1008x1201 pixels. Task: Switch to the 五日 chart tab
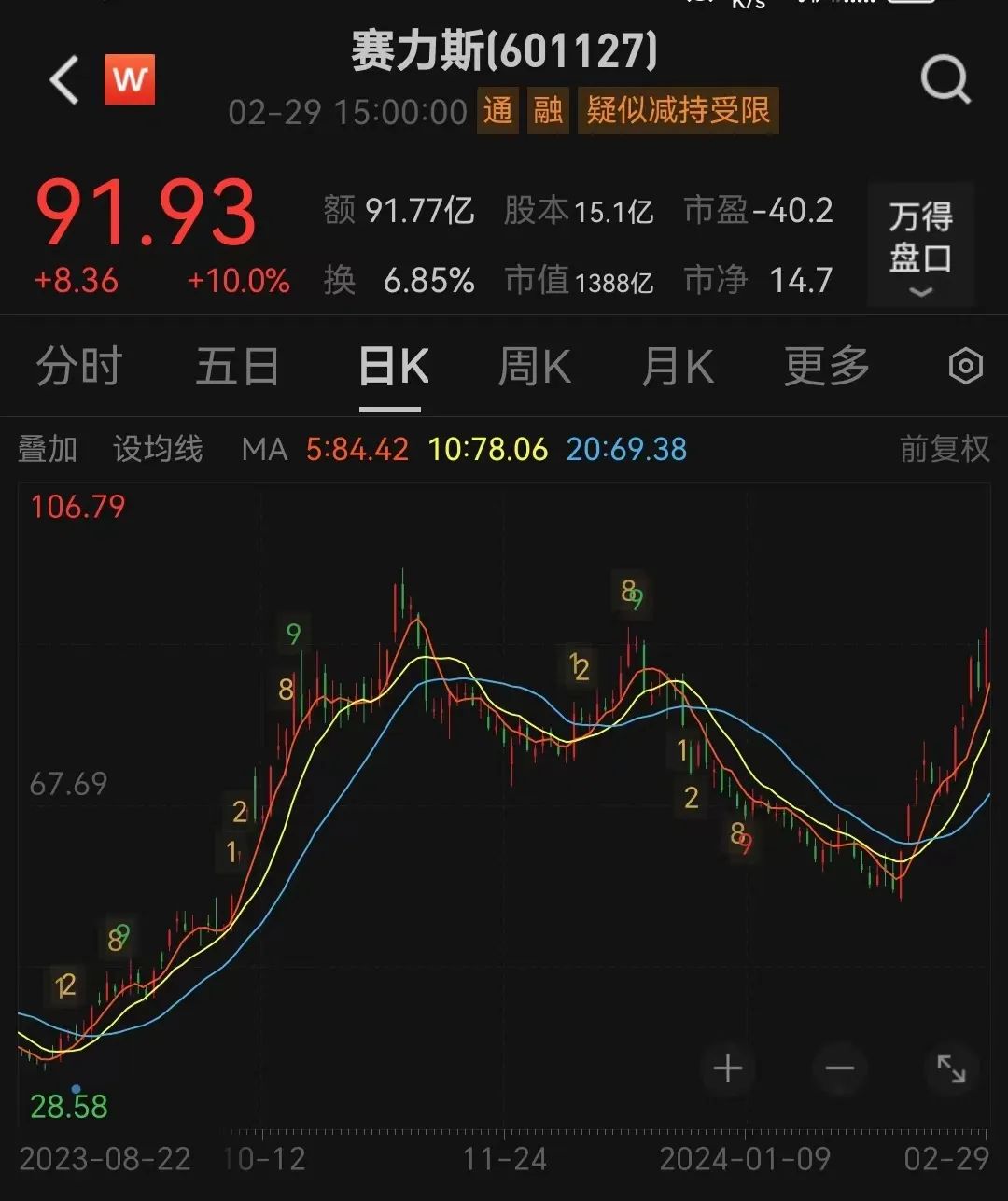pos(237,366)
